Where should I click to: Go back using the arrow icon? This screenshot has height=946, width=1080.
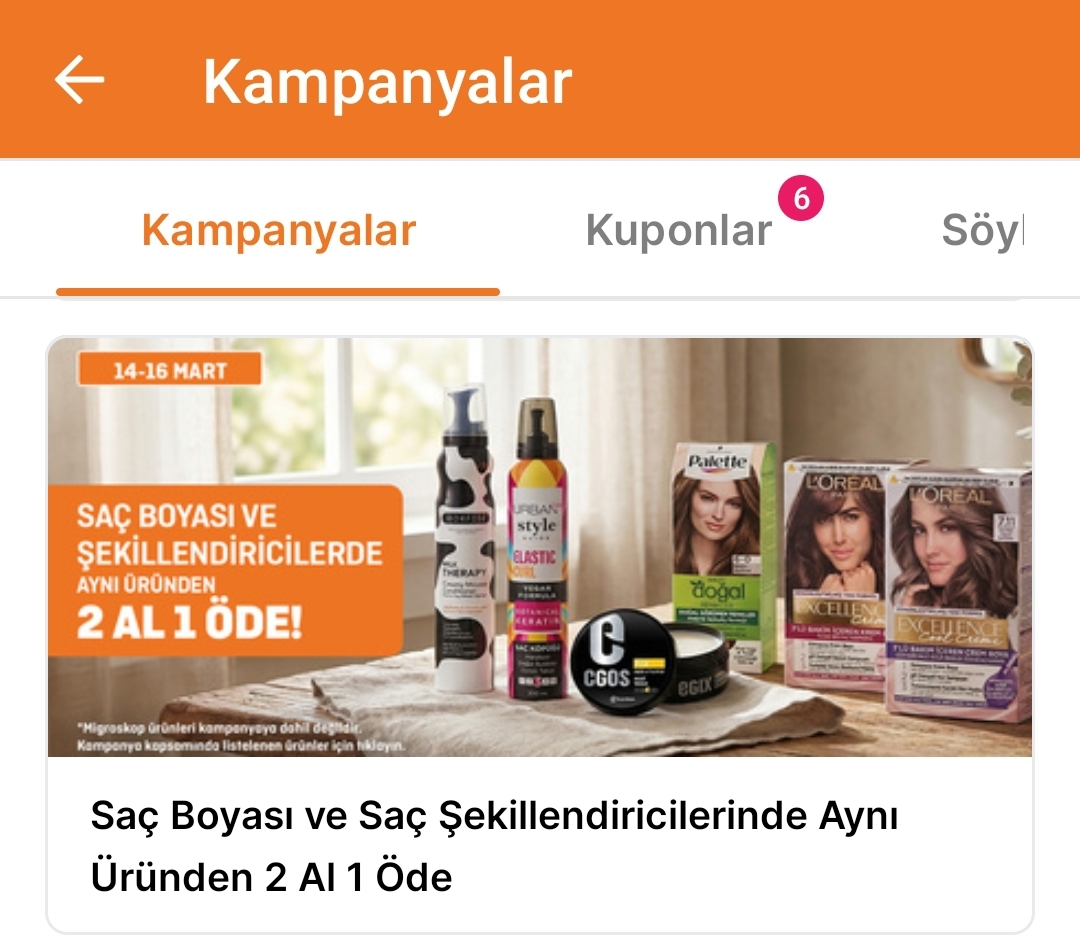[80, 80]
